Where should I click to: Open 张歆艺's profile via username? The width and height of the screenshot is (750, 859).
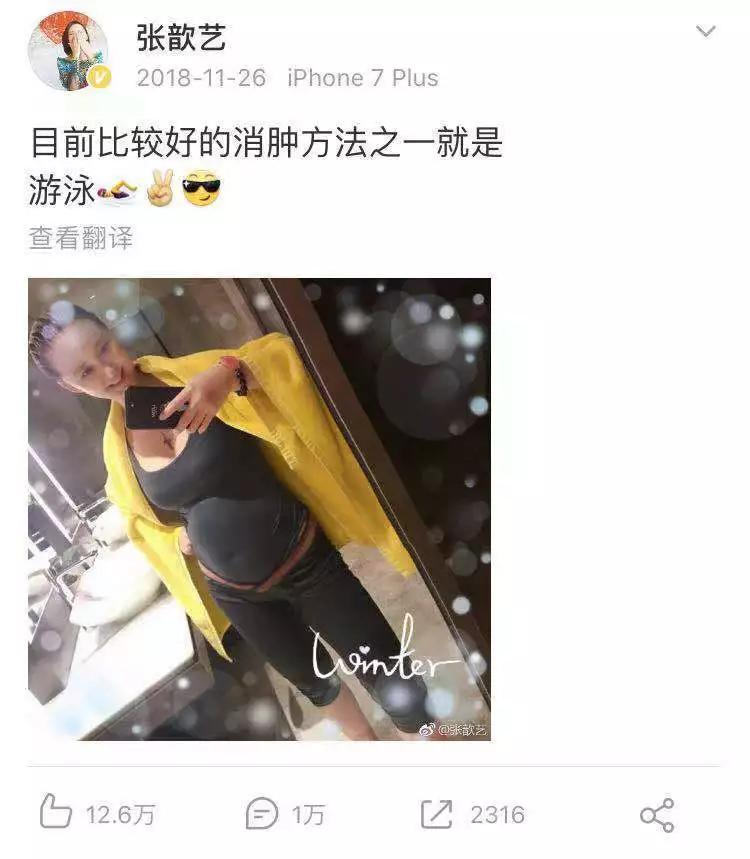[181, 38]
